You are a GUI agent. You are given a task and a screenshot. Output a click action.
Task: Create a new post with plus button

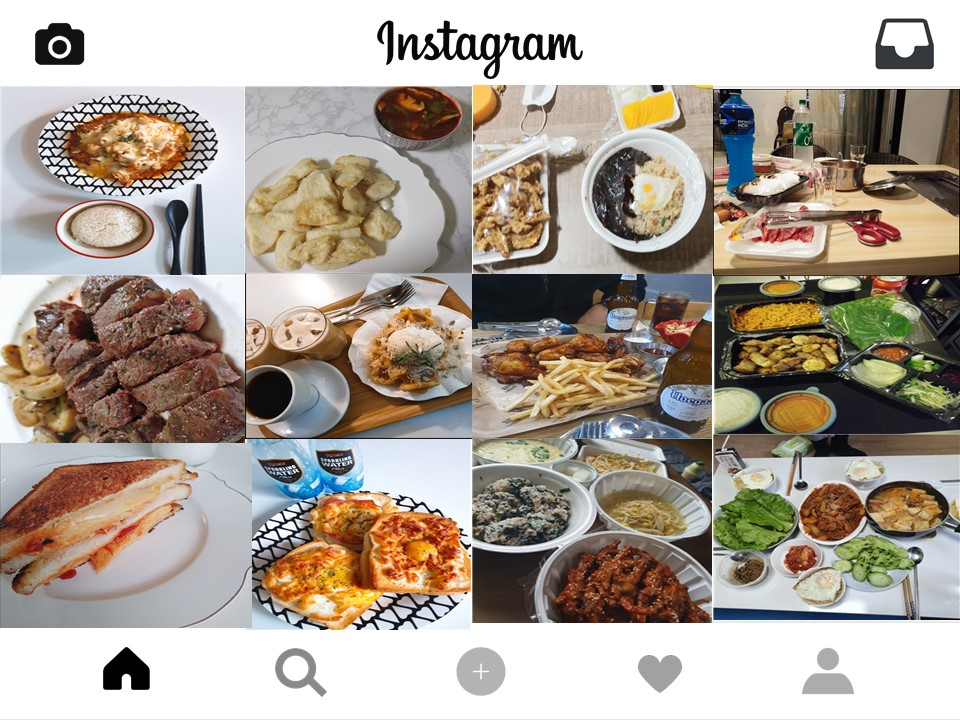click(x=481, y=672)
